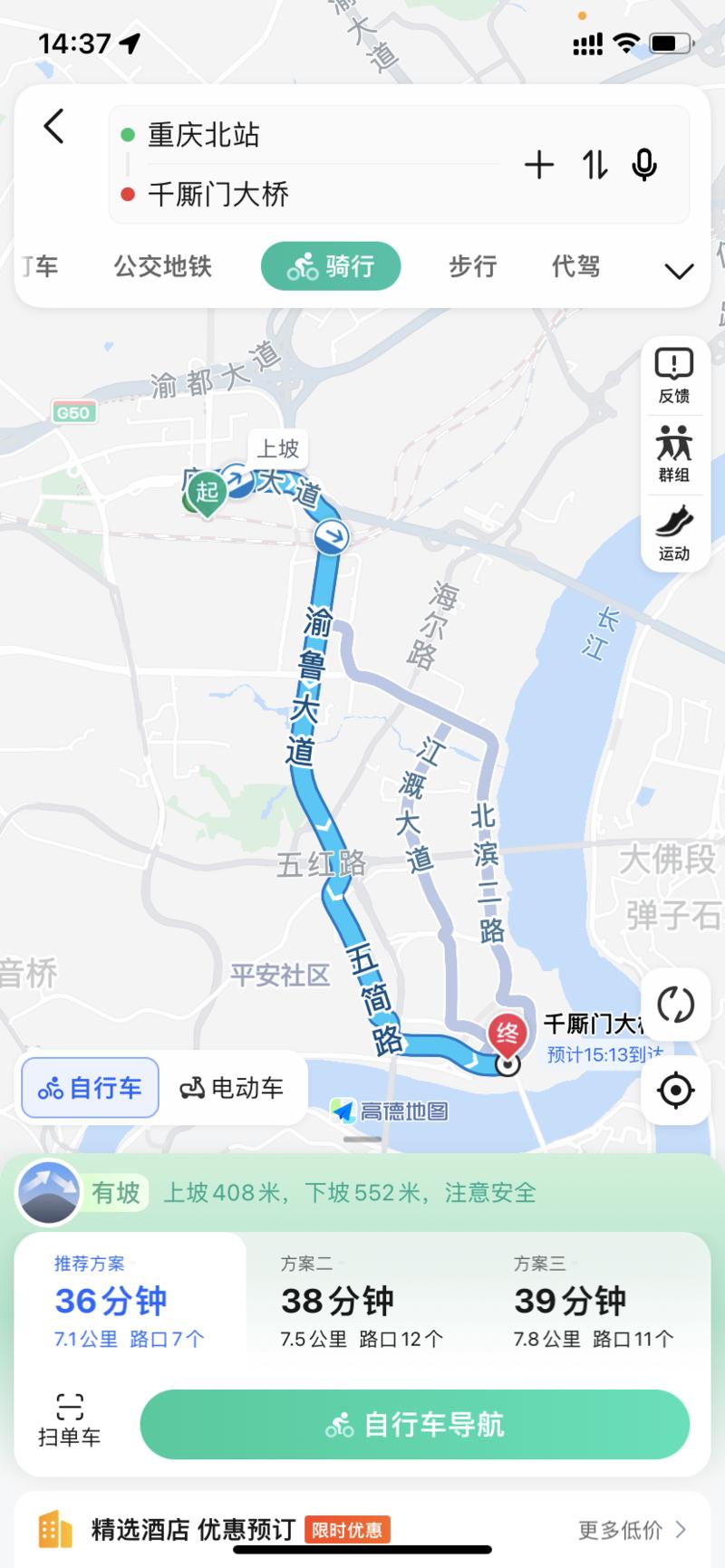The image size is (725, 1568).
Task: Add a waypoint with the plus icon
Action: coord(539,165)
